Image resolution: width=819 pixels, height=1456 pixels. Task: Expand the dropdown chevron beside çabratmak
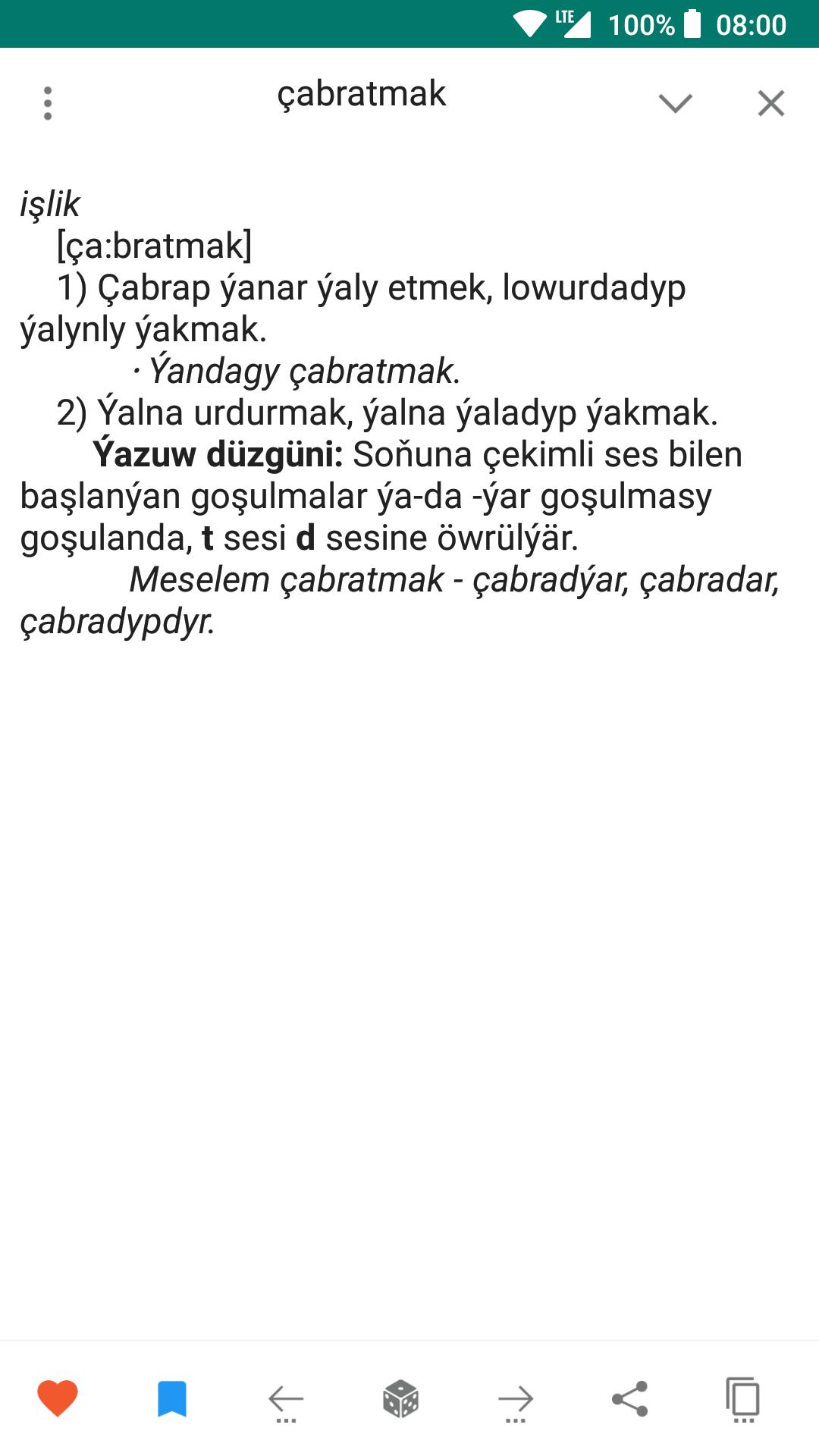(676, 103)
